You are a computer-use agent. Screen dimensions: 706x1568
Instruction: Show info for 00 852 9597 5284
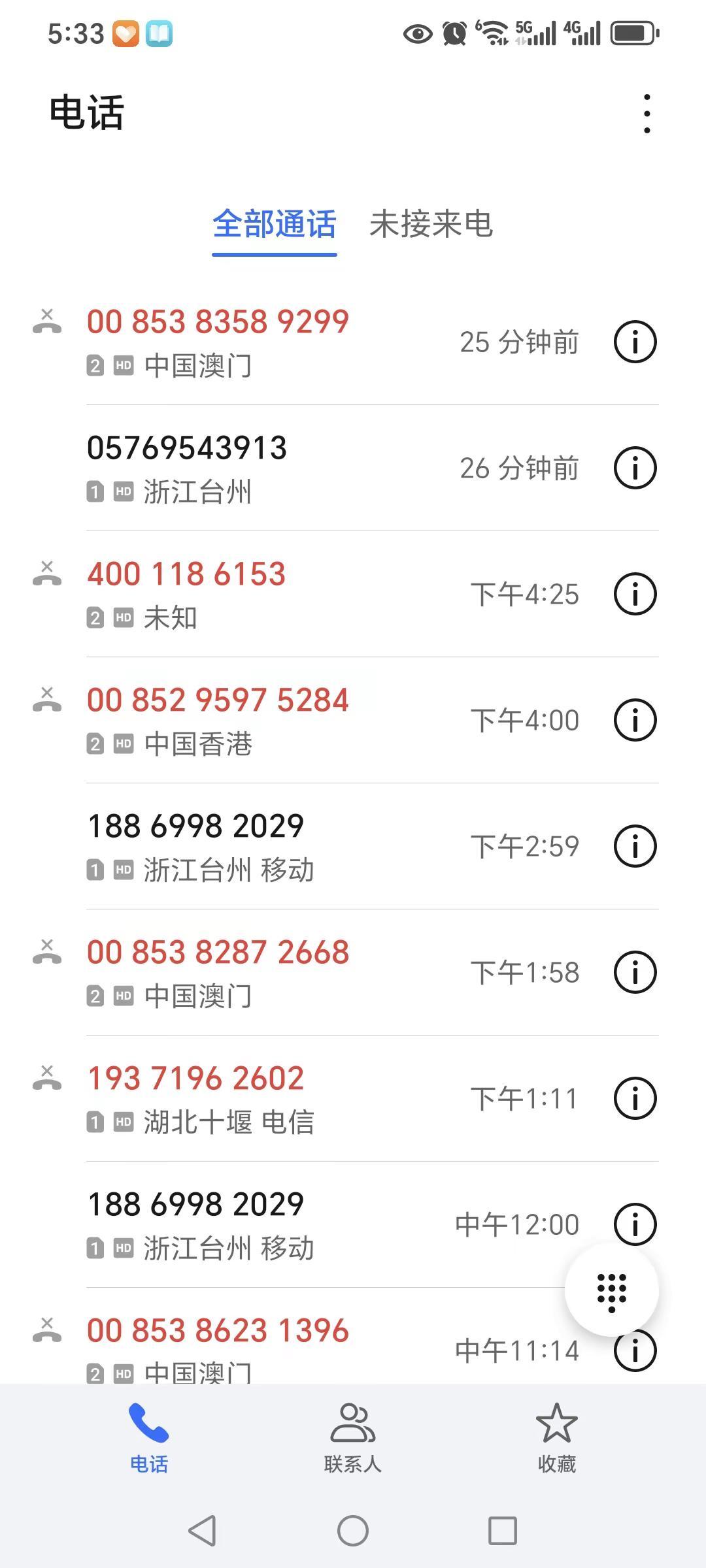pos(635,720)
